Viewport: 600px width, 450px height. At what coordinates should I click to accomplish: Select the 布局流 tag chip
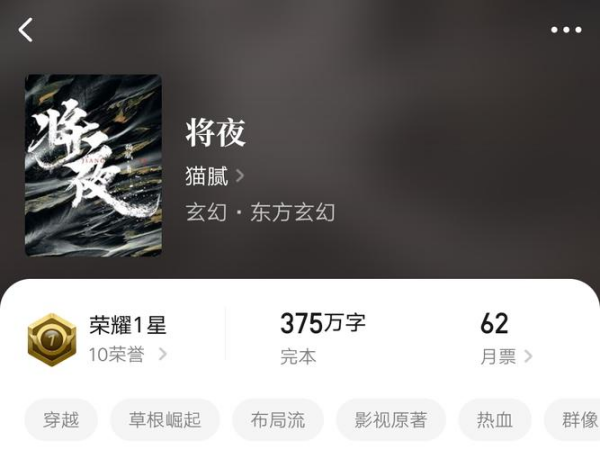coord(278,420)
